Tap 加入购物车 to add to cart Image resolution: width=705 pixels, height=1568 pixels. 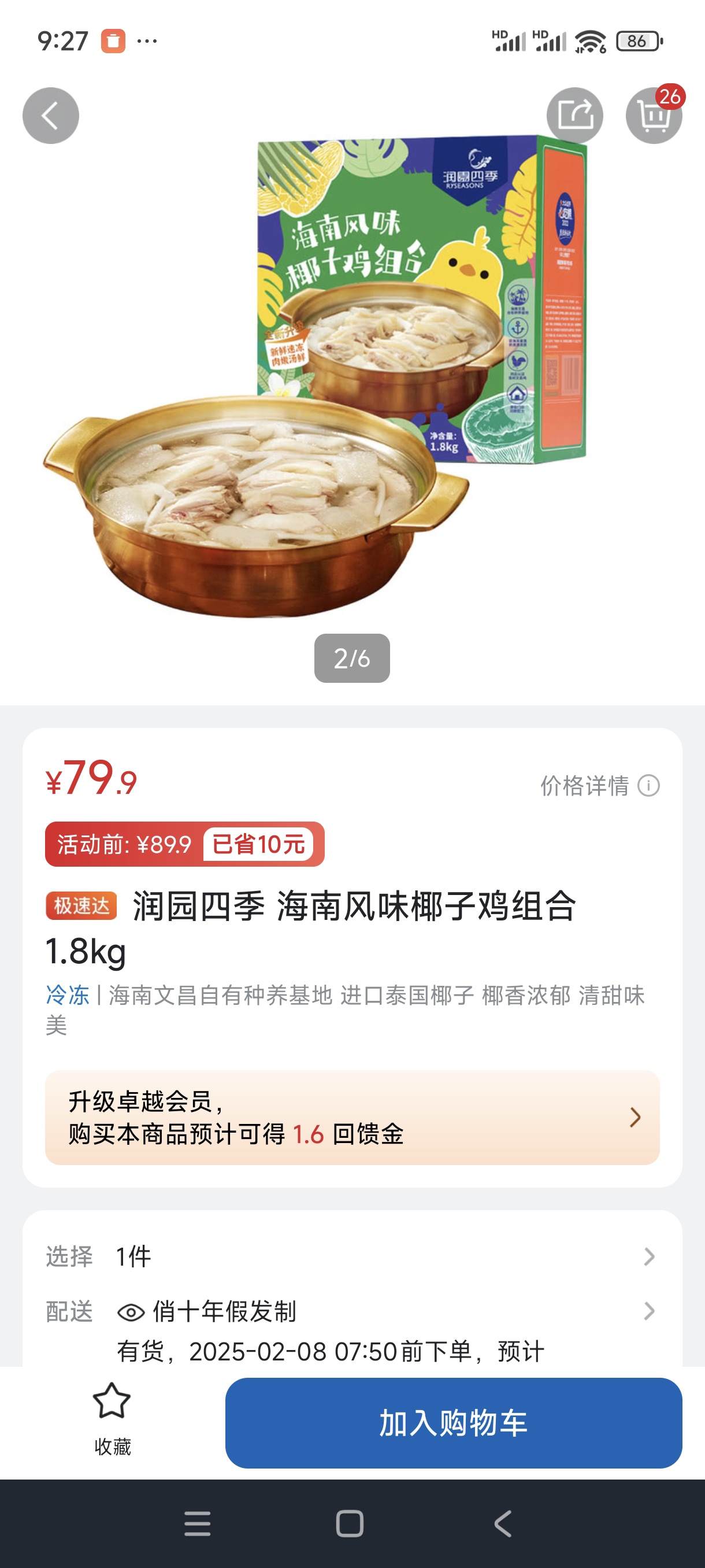point(453,1423)
